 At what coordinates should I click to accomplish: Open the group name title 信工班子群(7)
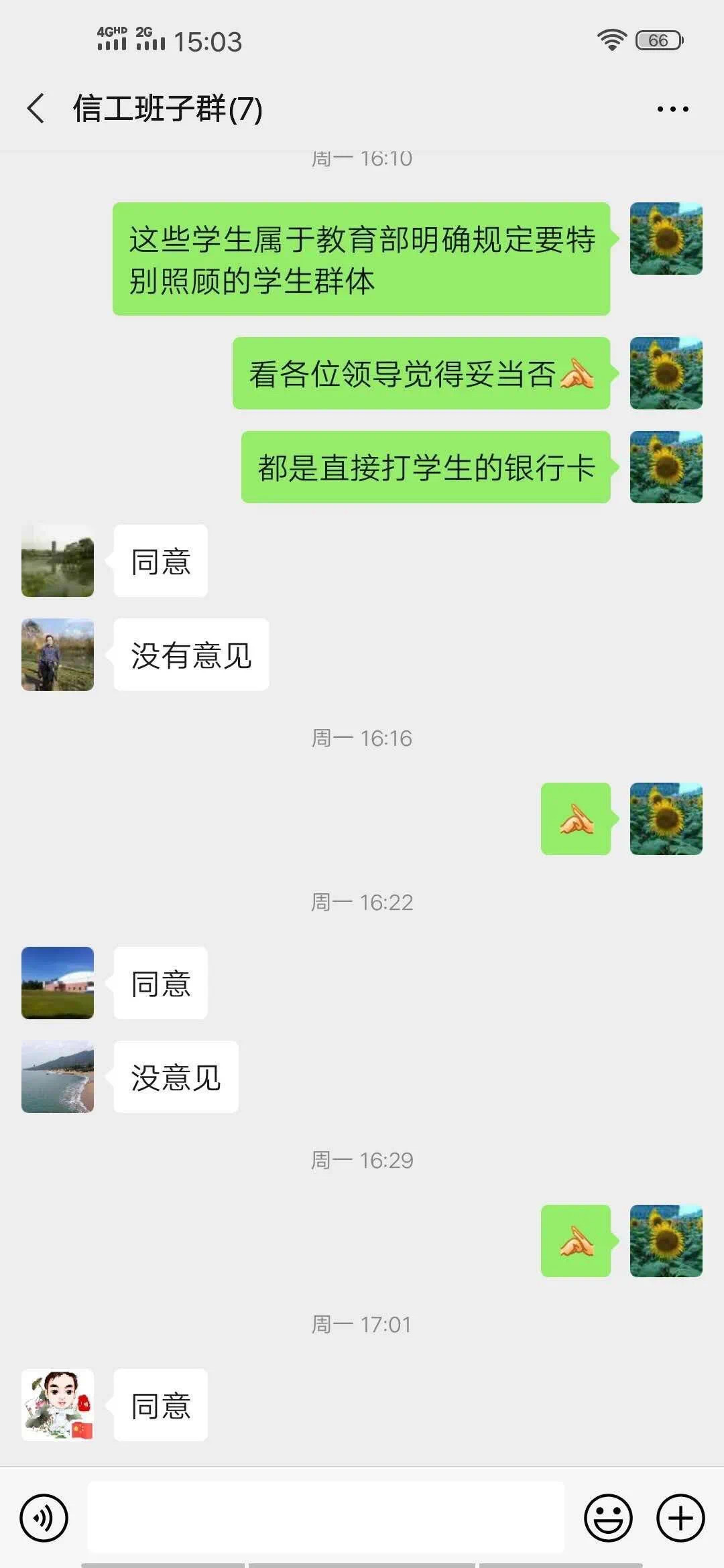(x=168, y=109)
